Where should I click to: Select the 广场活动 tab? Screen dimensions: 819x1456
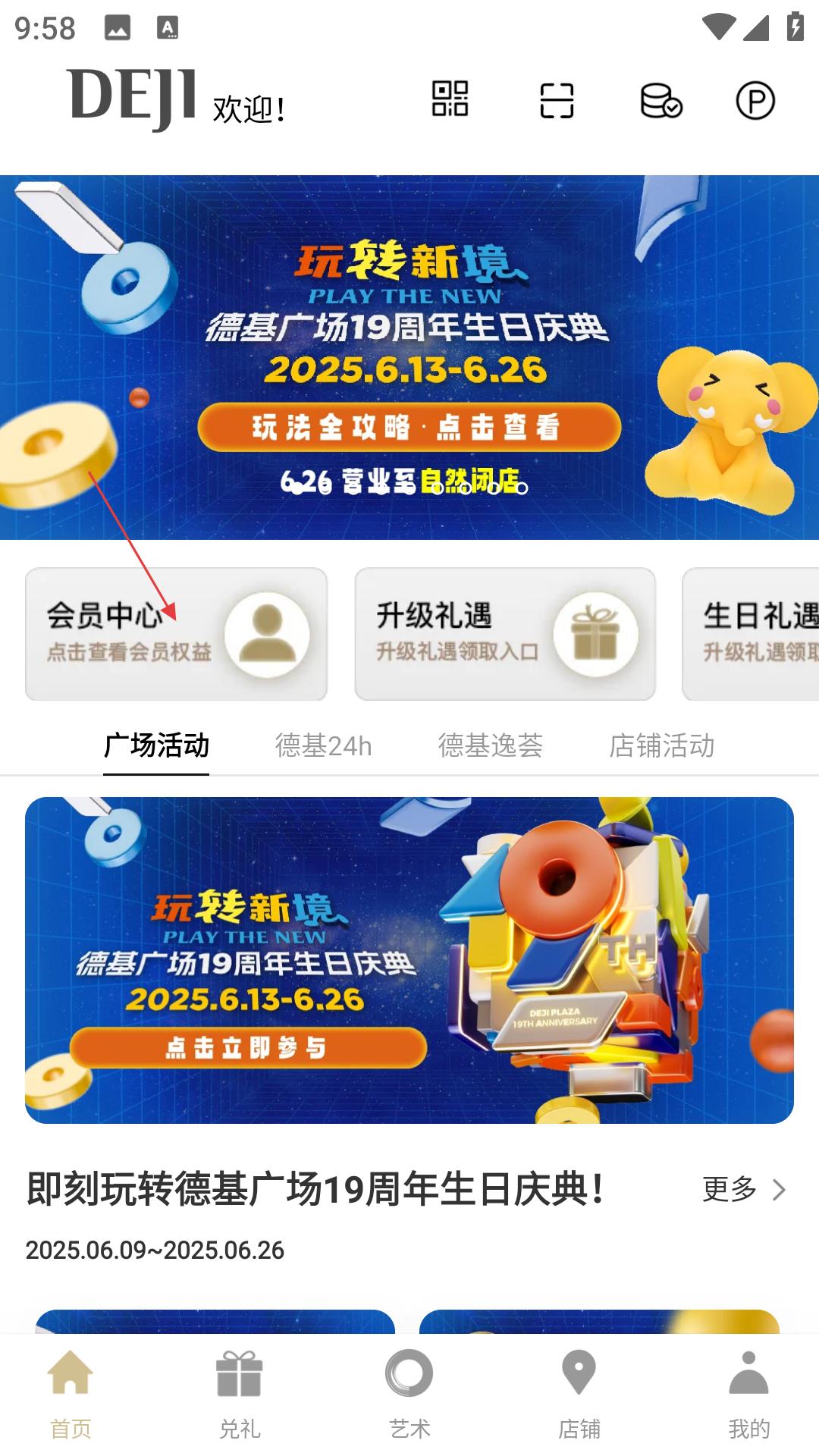156,745
